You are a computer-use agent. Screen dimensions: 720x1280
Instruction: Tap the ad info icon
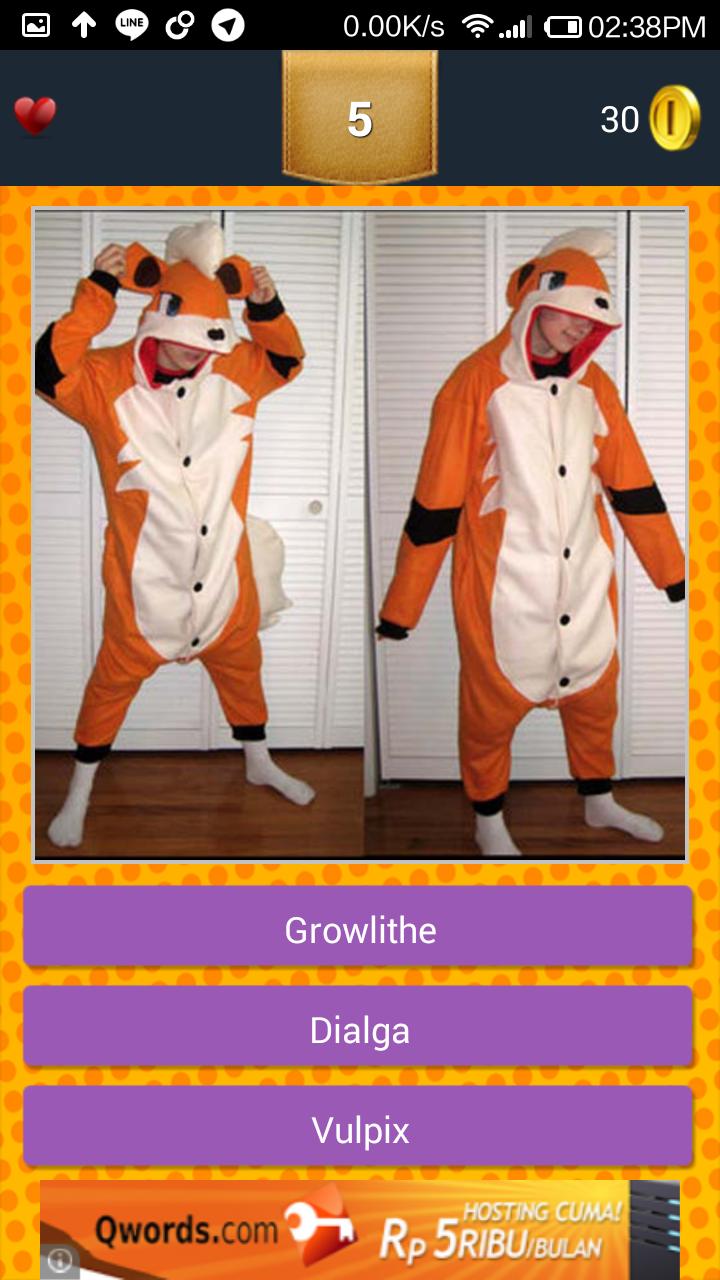(60, 1261)
